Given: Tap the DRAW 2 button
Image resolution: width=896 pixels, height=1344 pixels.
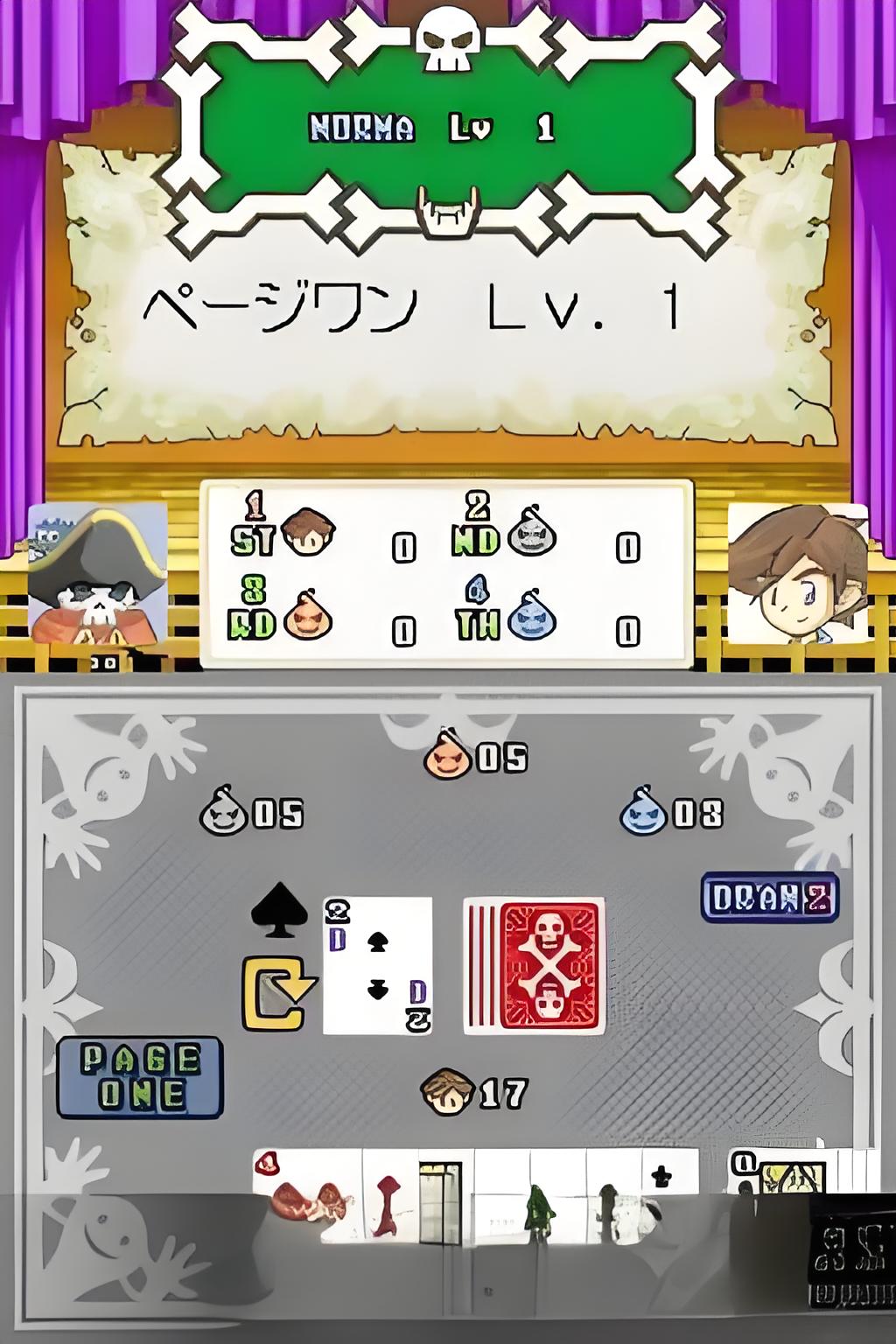Looking at the screenshot, I should pos(770,898).
